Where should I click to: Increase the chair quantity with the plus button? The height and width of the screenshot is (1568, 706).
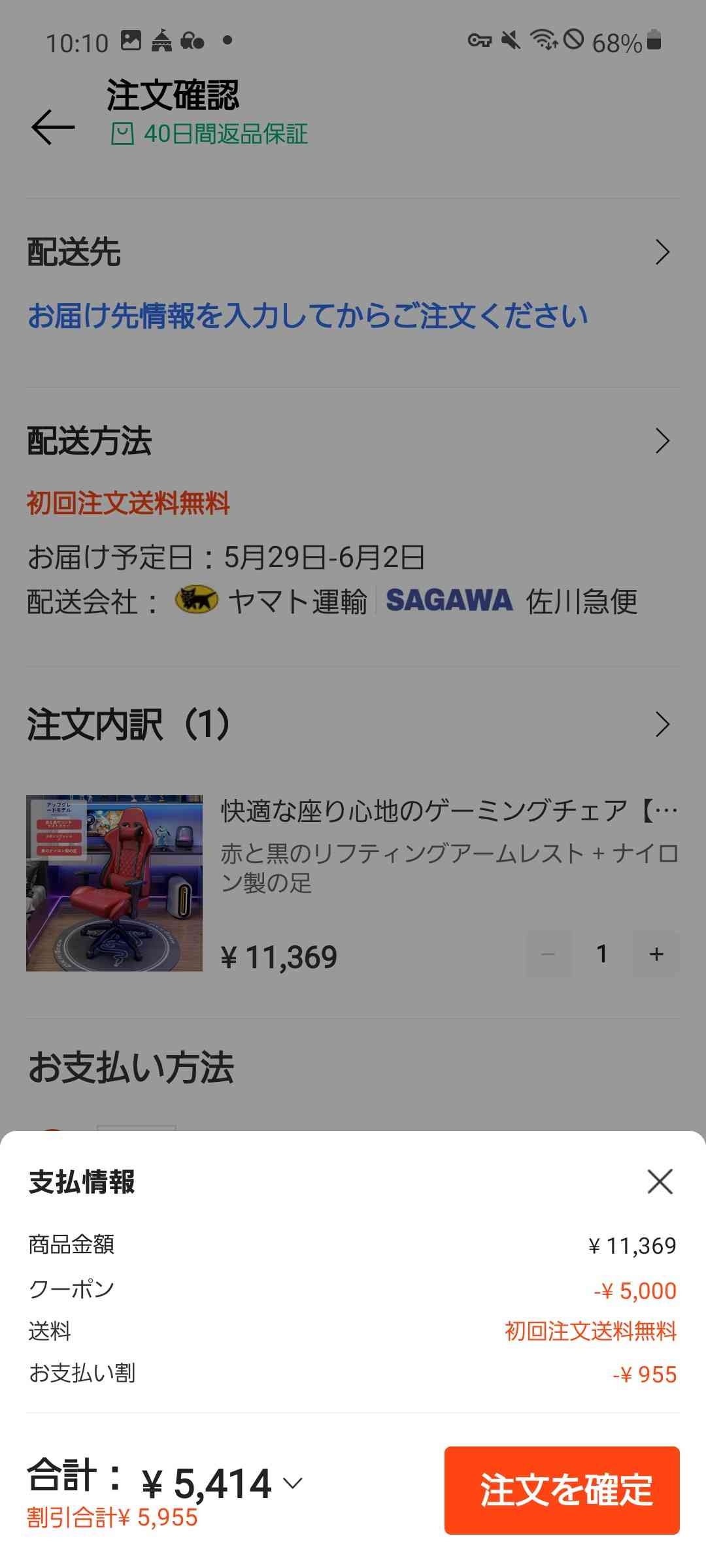(x=656, y=955)
